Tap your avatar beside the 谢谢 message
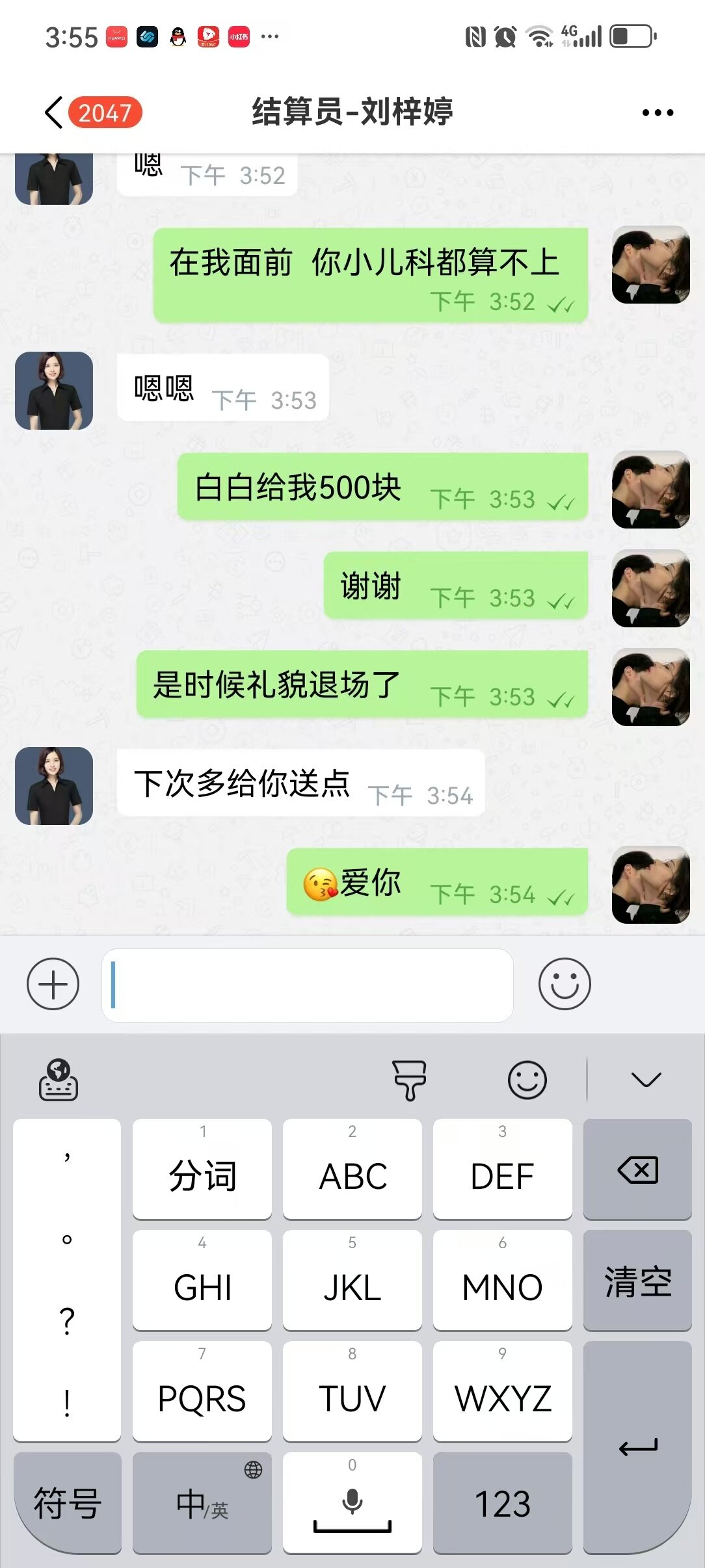The width and height of the screenshot is (705, 1568). click(651, 588)
